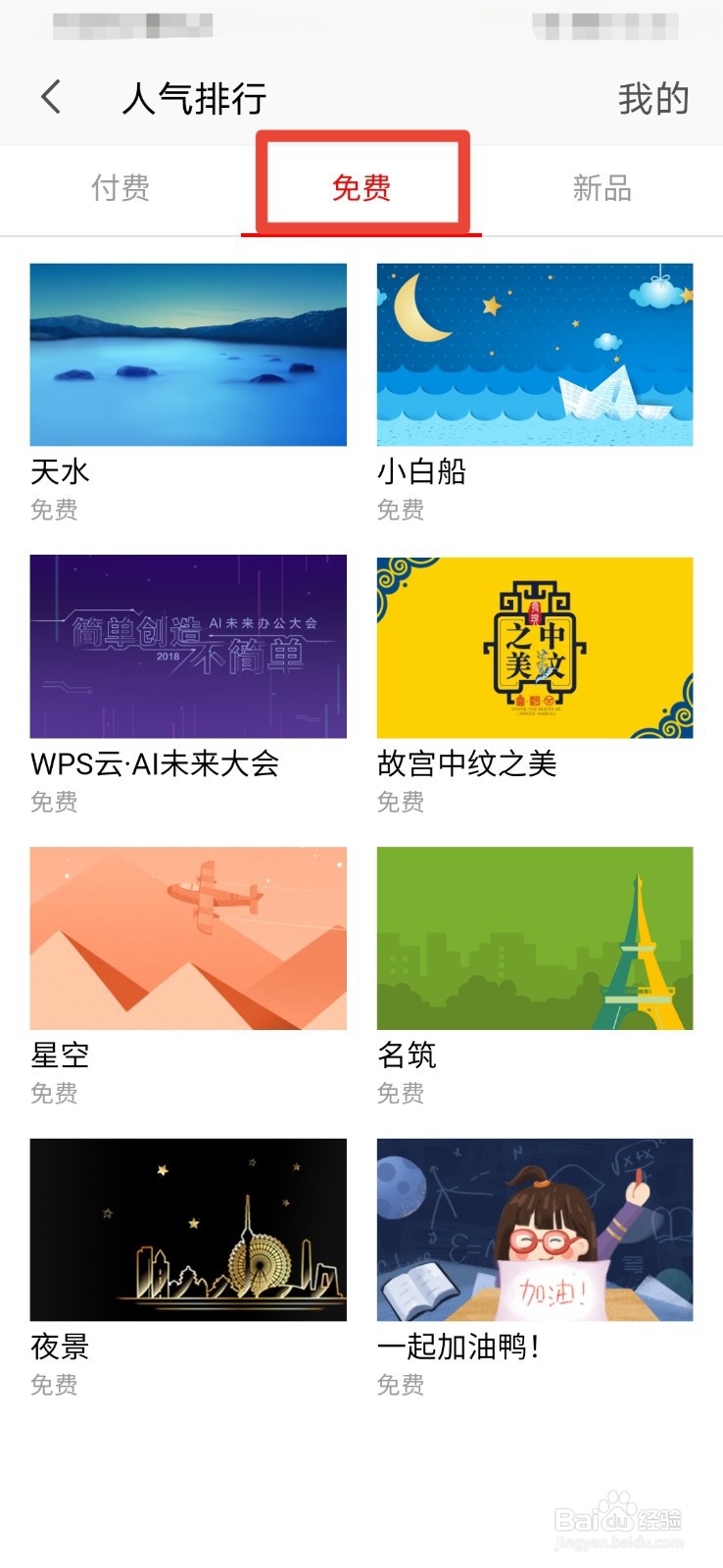Switch to the 新品 tab

[x=602, y=187]
